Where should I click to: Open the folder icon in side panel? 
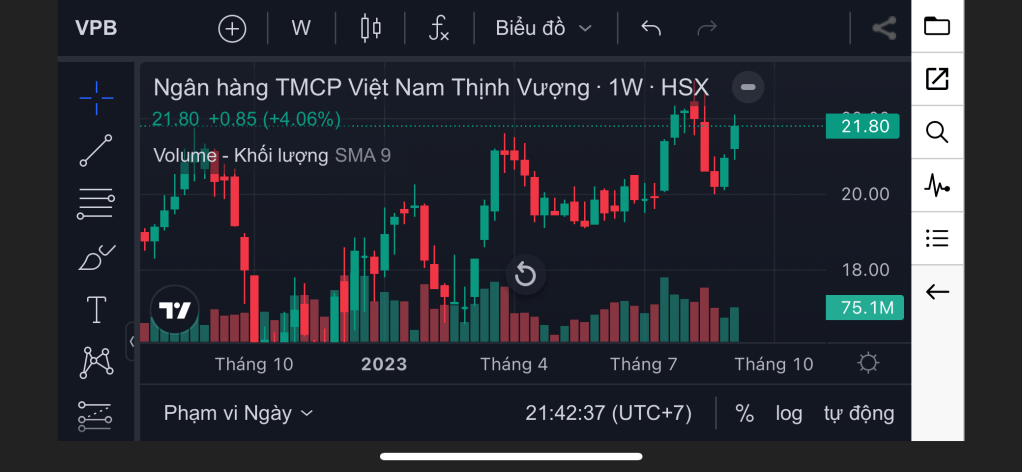[937, 26]
